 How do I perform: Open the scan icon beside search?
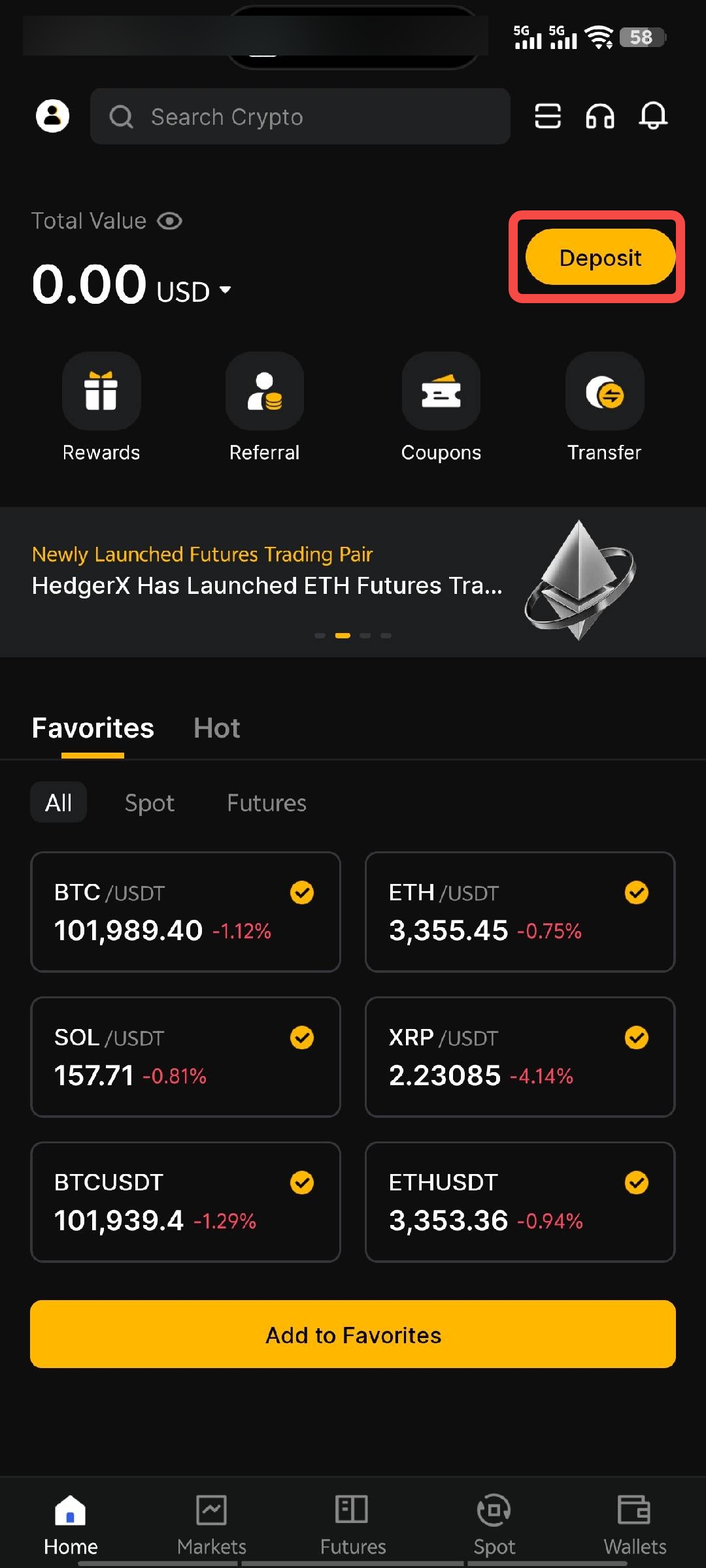pyautogui.click(x=548, y=116)
